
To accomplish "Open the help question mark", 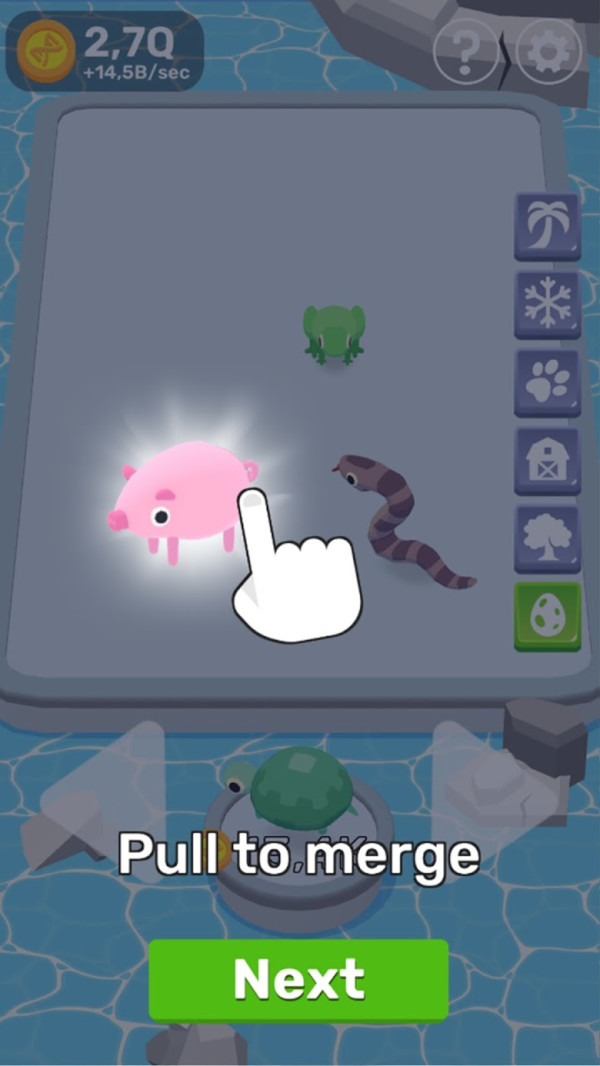I will point(466,50).
